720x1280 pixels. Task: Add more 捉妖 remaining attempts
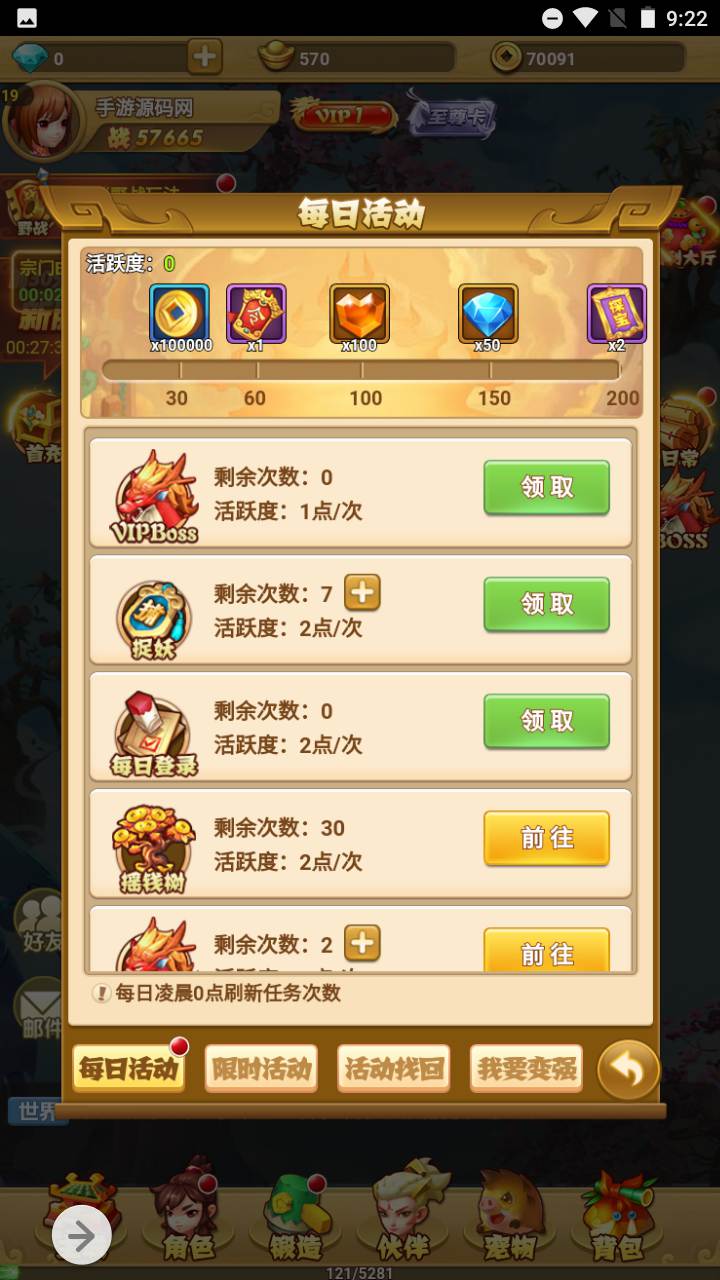coord(362,594)
